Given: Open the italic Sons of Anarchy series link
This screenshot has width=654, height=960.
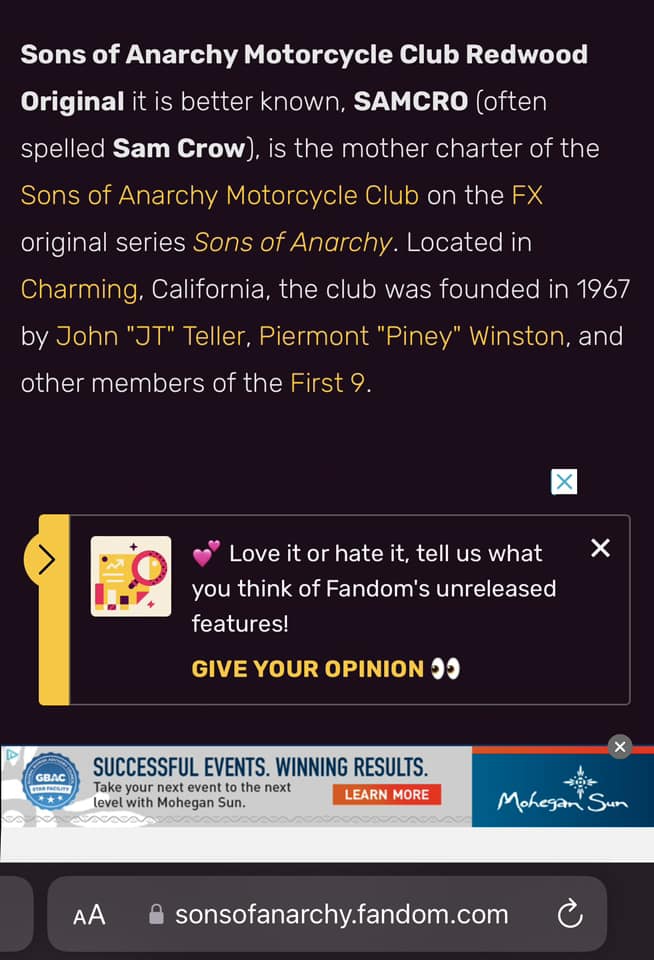Looking at the screenshot, I should 293,243.
